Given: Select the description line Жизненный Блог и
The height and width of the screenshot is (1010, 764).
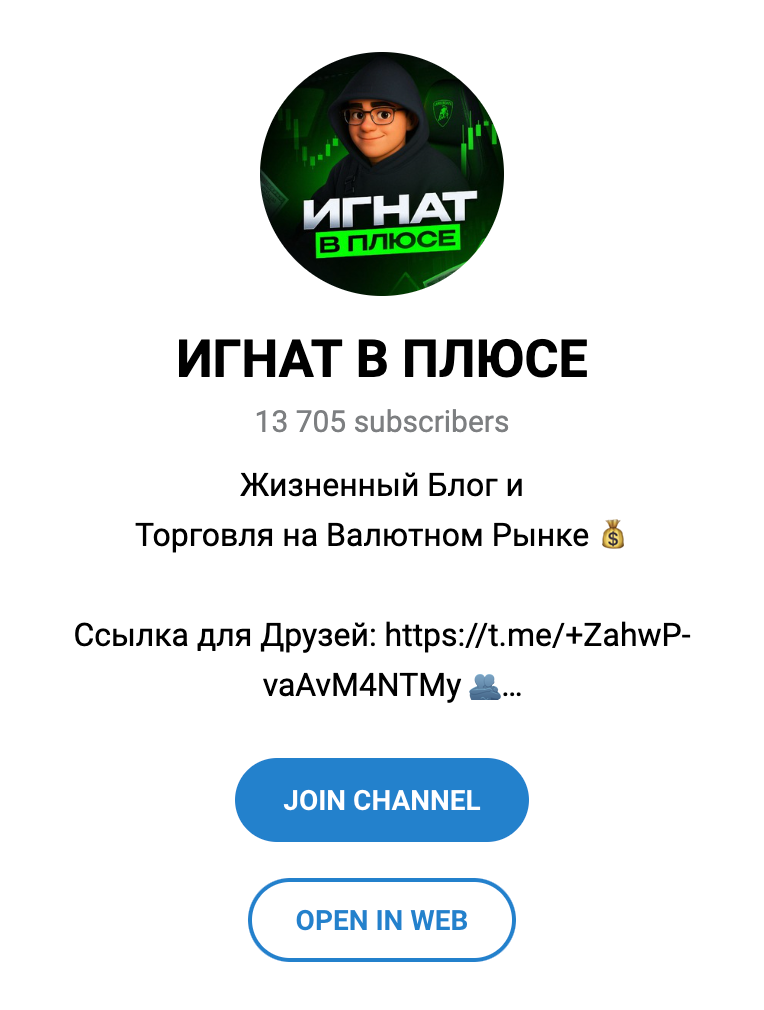Looking at the screenshot, I should [382, 487].
